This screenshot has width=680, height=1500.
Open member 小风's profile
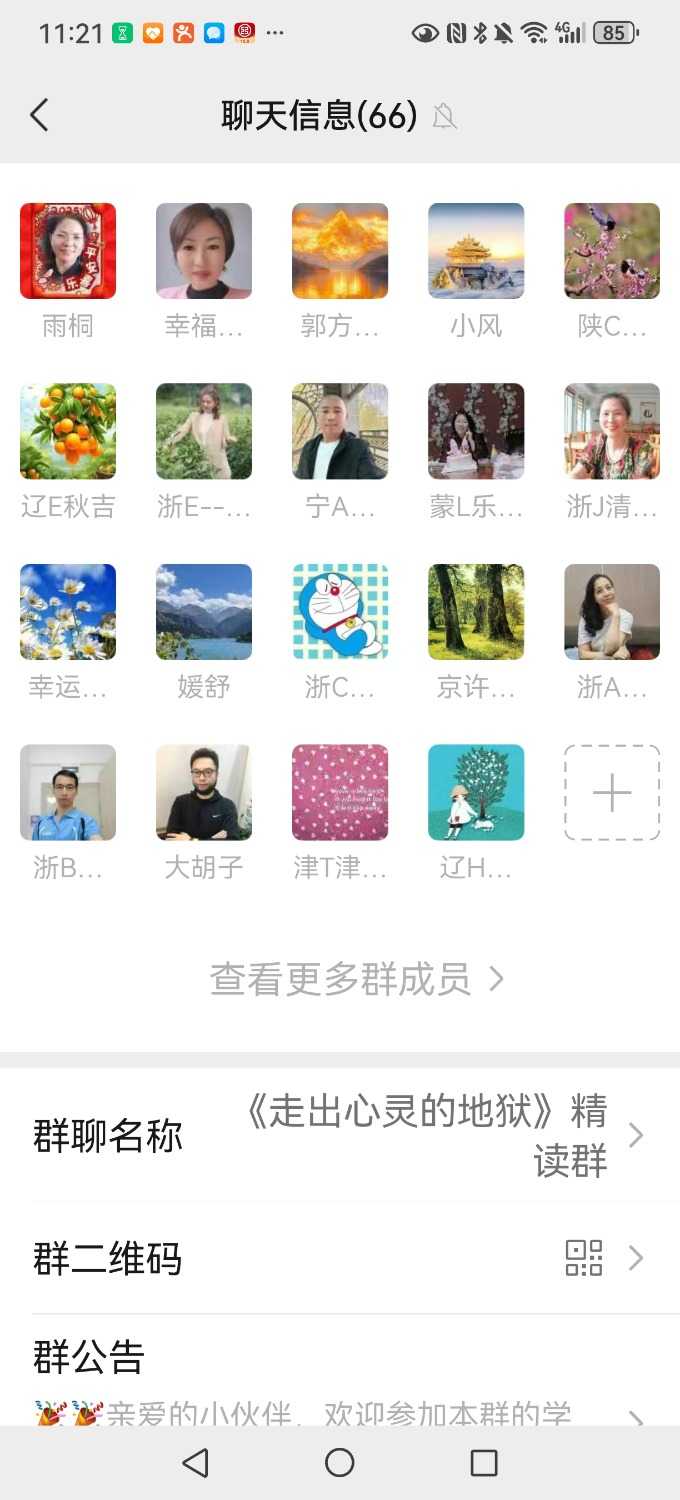point(476,251)
